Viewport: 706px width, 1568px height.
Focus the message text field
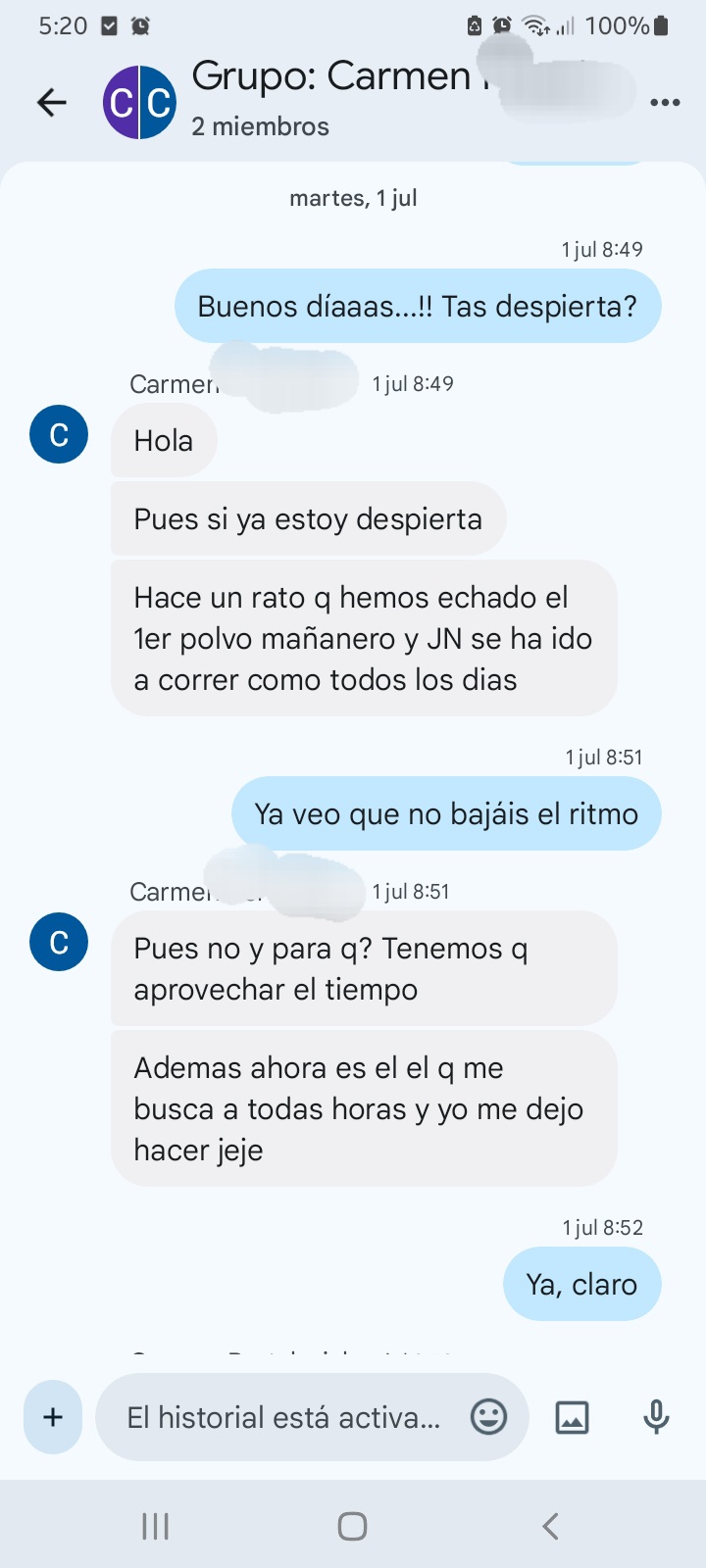(284, 1417)
